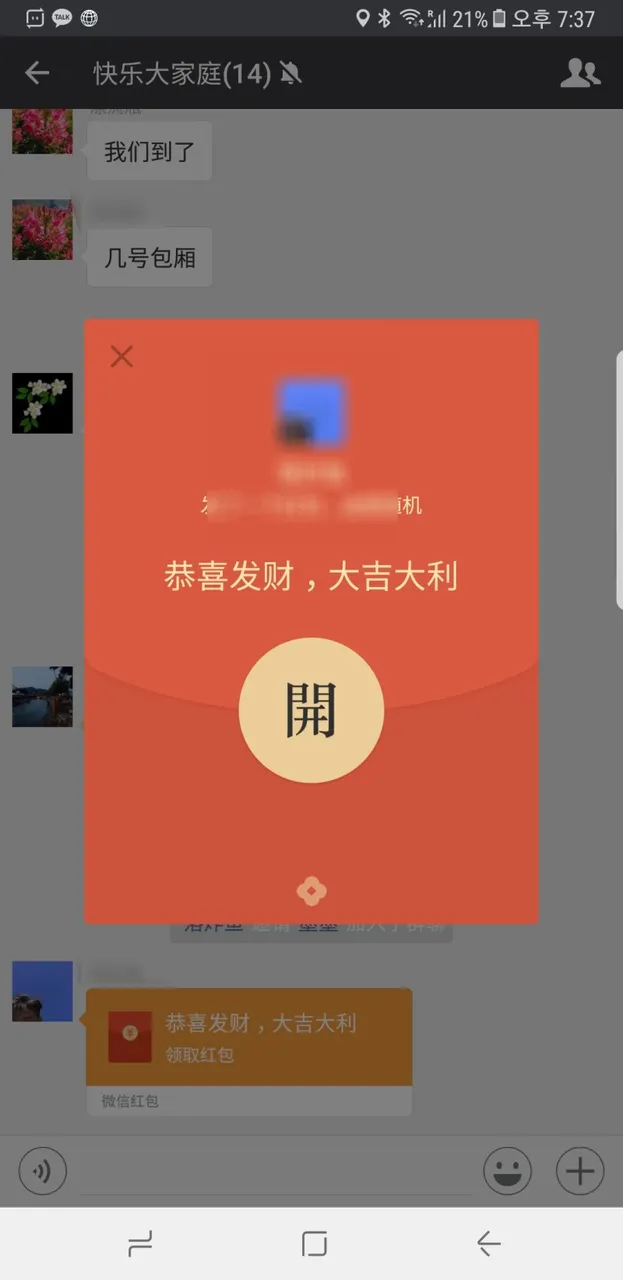Open the plus attachments menu
Image resolution: width=623 pixels, height=1280 pixels.
coord(580,1171)
